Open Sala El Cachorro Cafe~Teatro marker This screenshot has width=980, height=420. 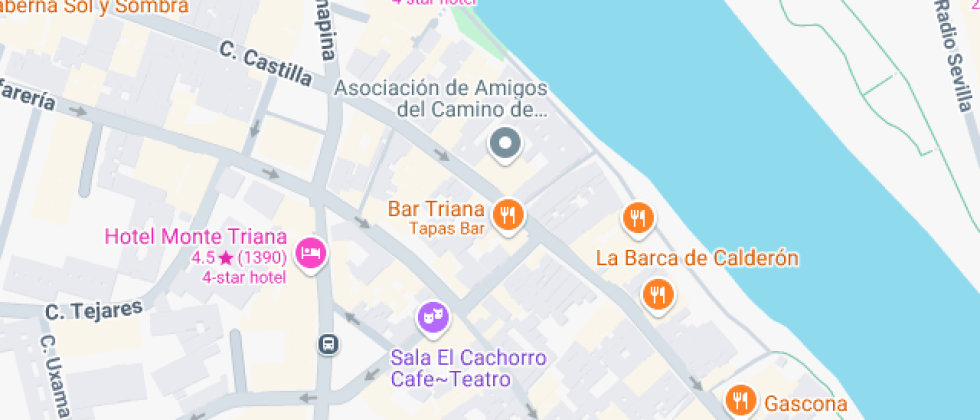[x=432, y=319]
